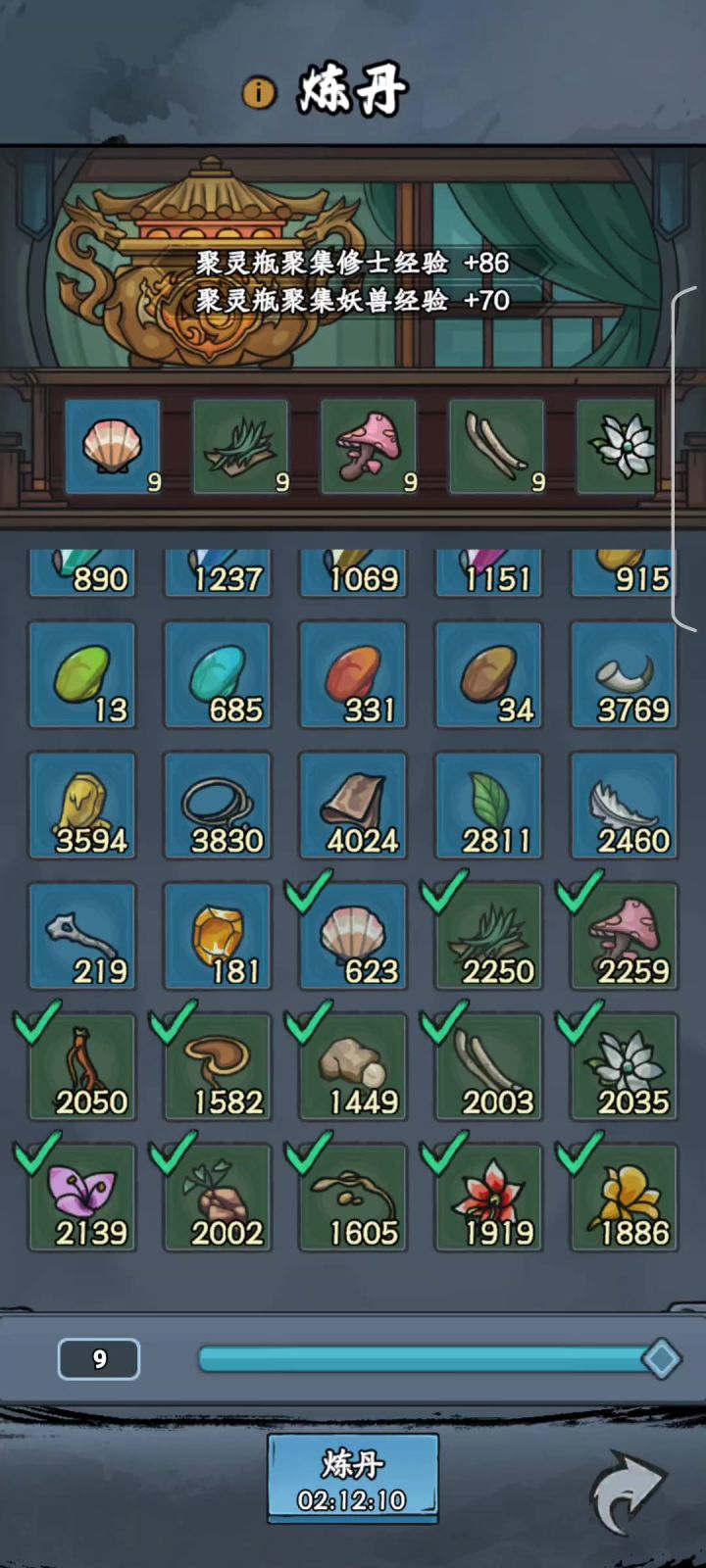Image resolution: width=706 pixels, height=1568 pixels.
Task: Select the rope coil with 3830
Action: 217,806
